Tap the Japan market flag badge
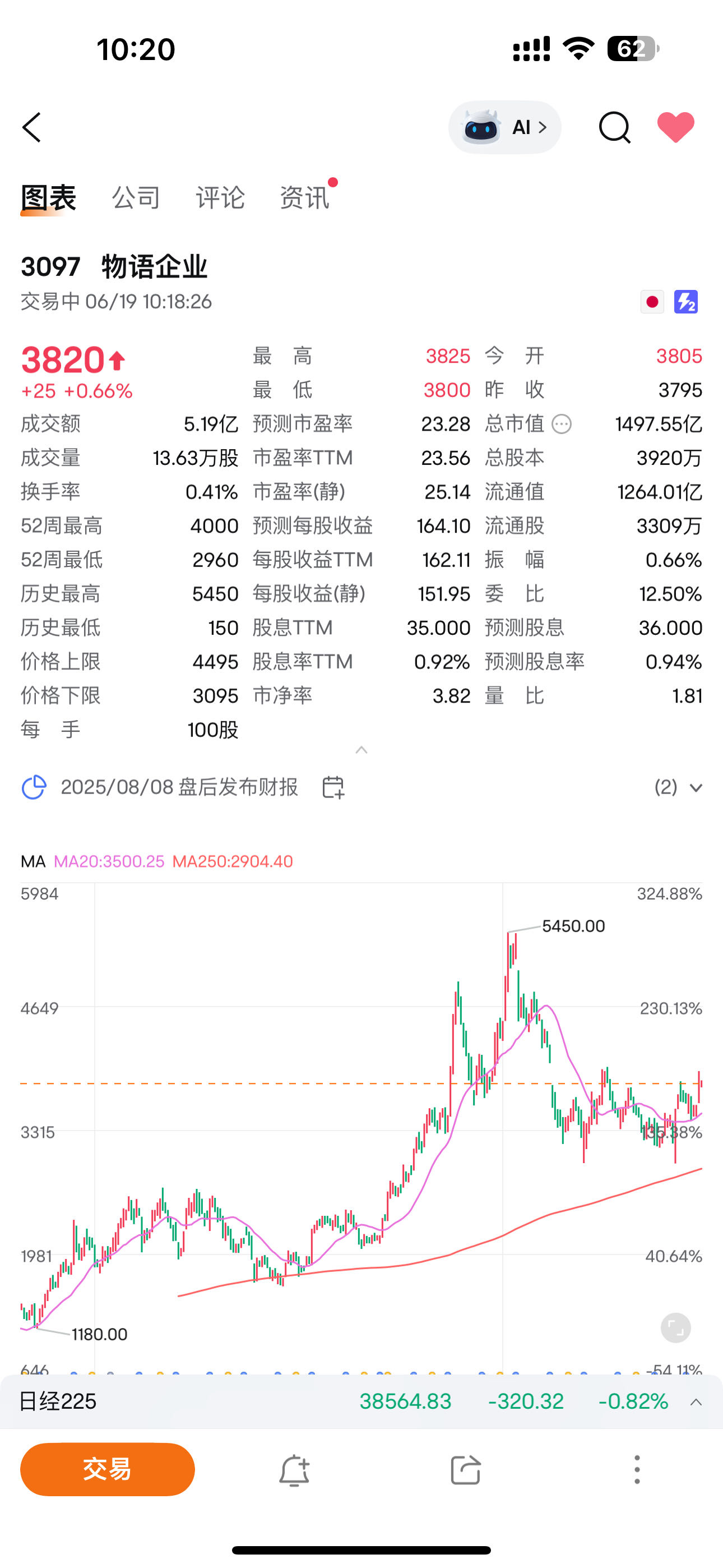Viewport: 723px width, 1568px height. (651, 301)
